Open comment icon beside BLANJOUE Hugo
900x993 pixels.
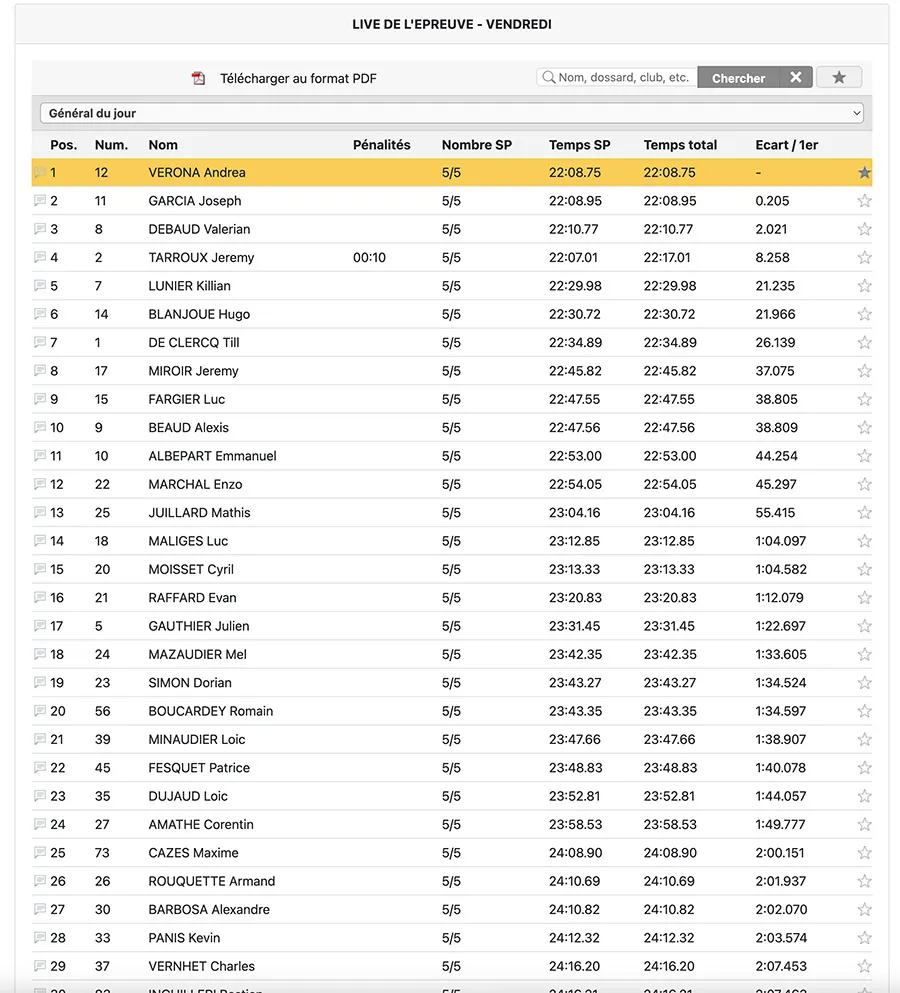(40, 313)
